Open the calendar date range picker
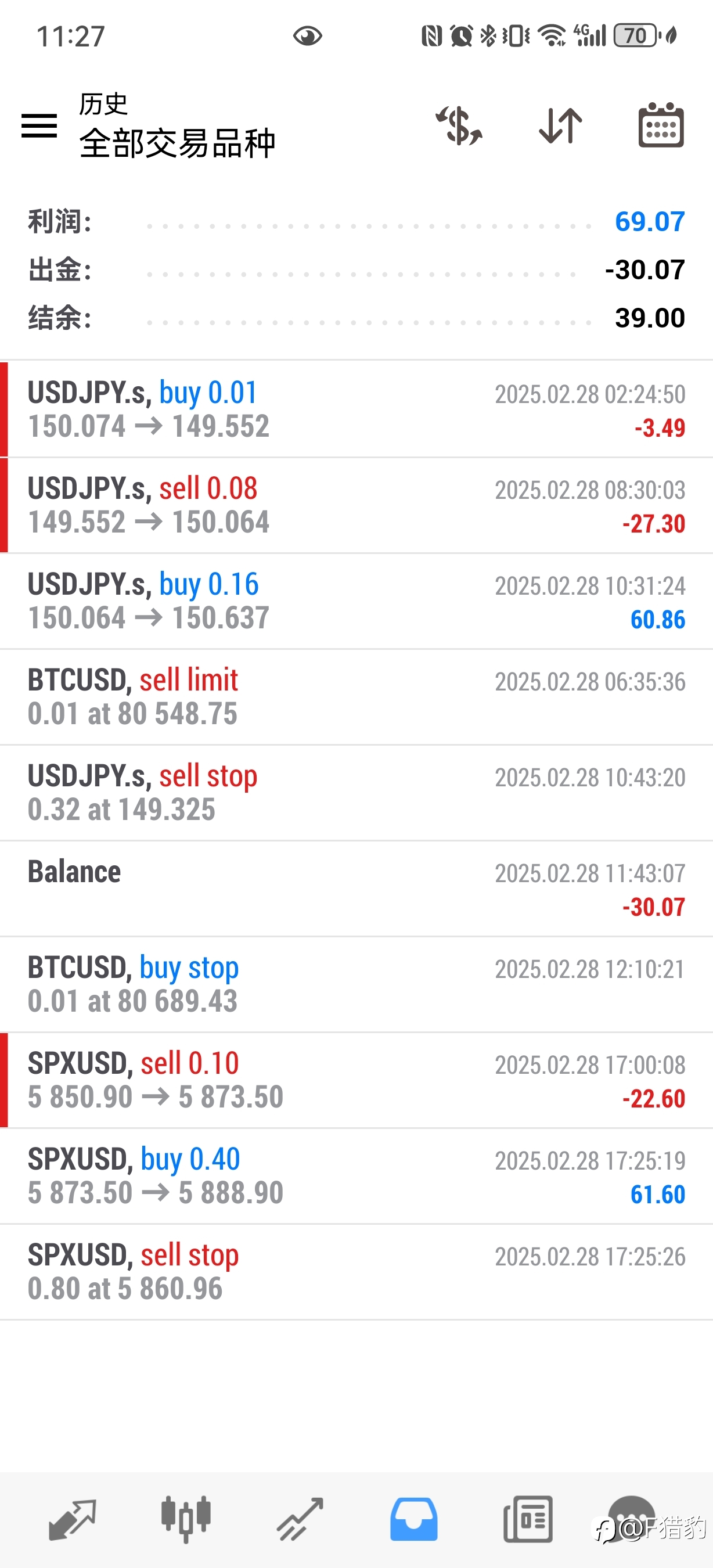This screenshot has width=713, height=1568. pyautogui.click(x=661, y=125)
